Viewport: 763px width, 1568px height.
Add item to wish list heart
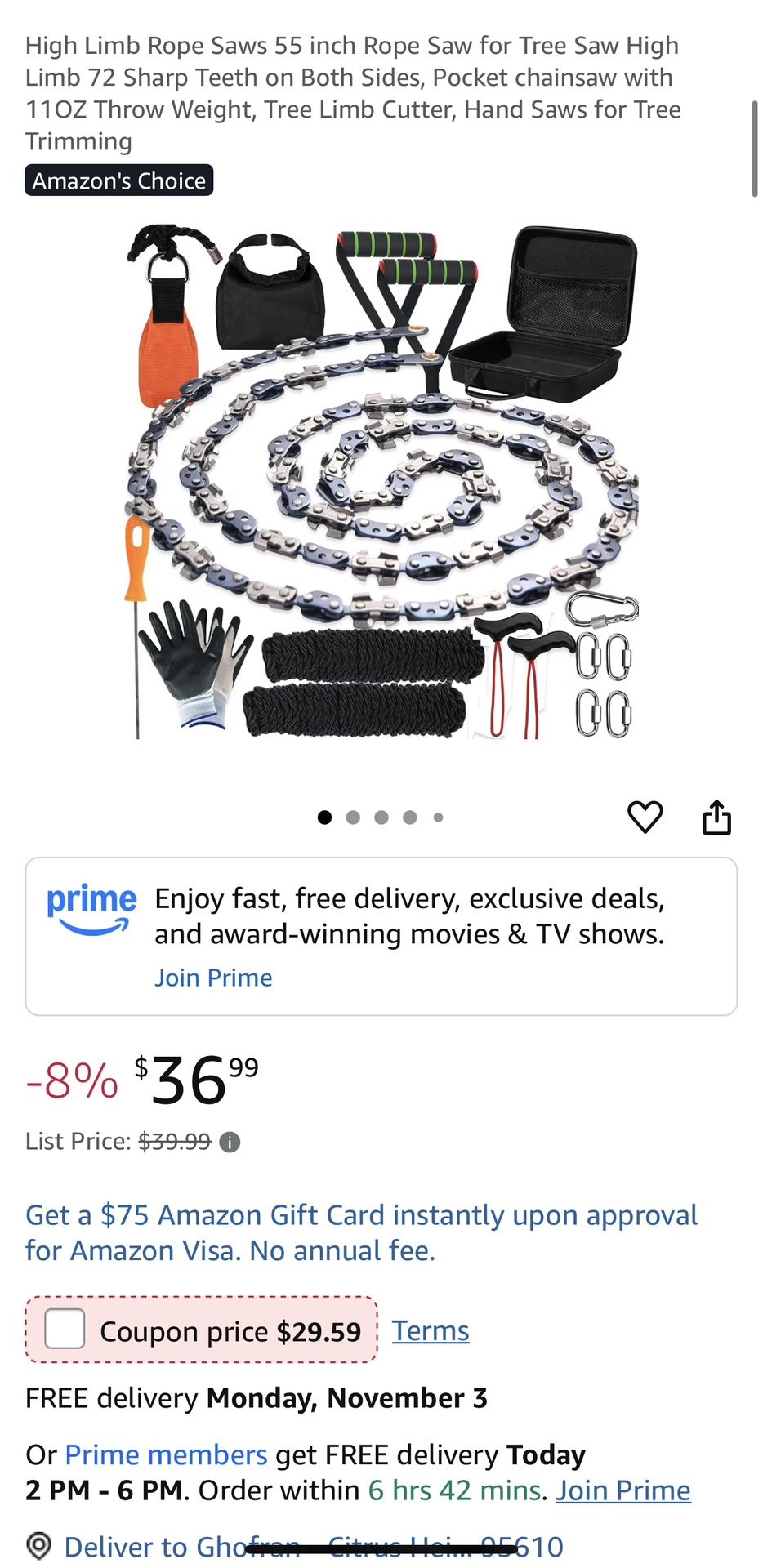[645, 817]
